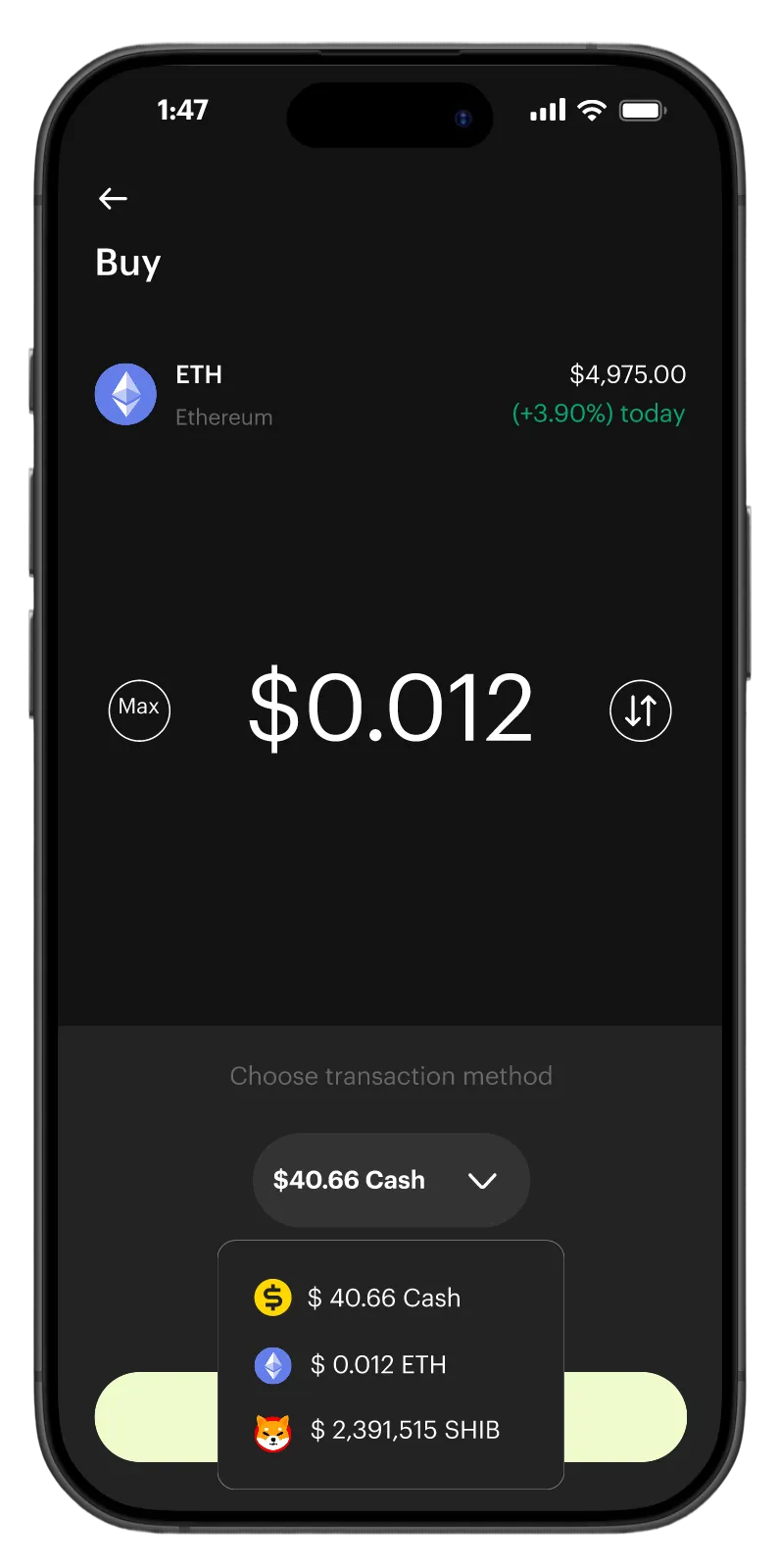This screenshot has height=1568, width=778.
Task: Tap the Max amount button
Action: [x=139, y=710]
